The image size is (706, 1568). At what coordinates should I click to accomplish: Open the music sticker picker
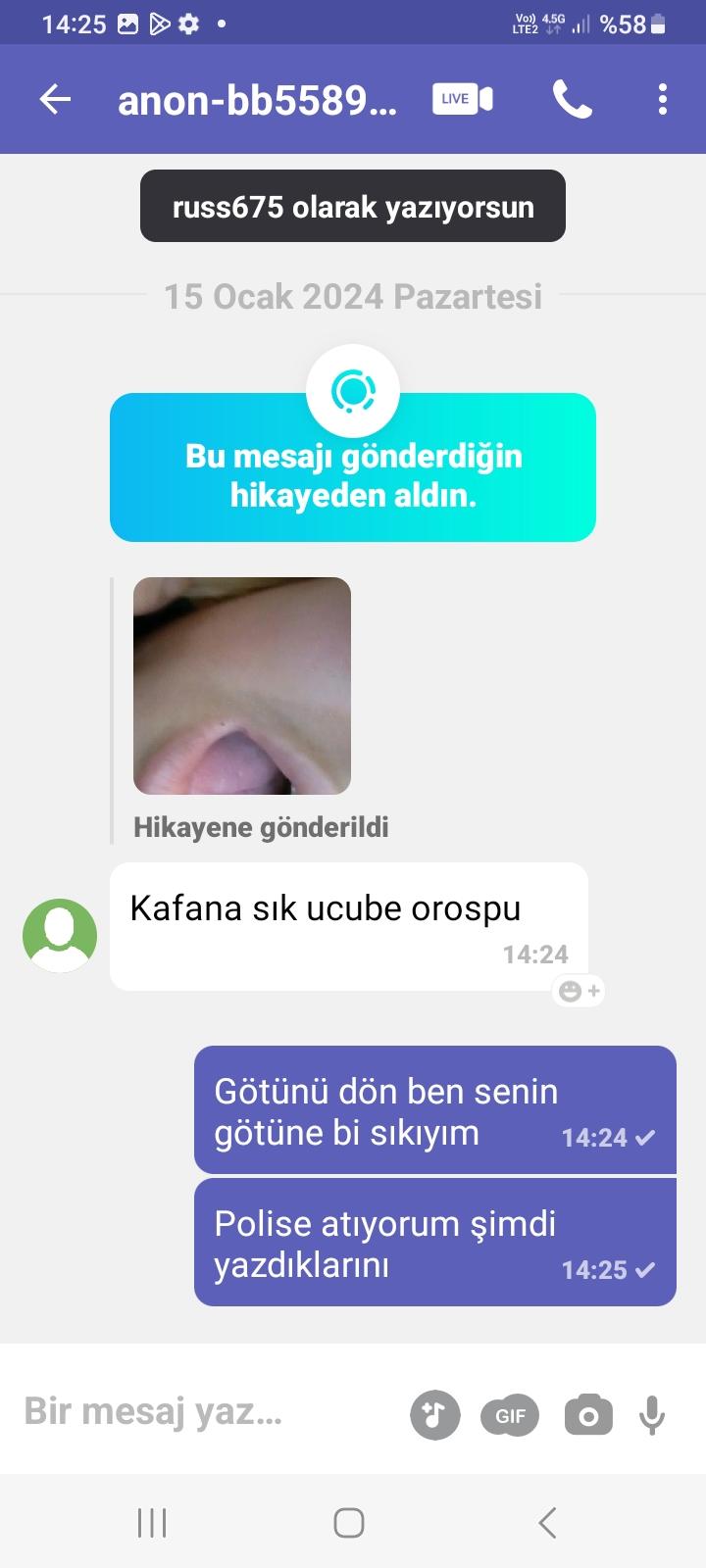point(435,1415)
